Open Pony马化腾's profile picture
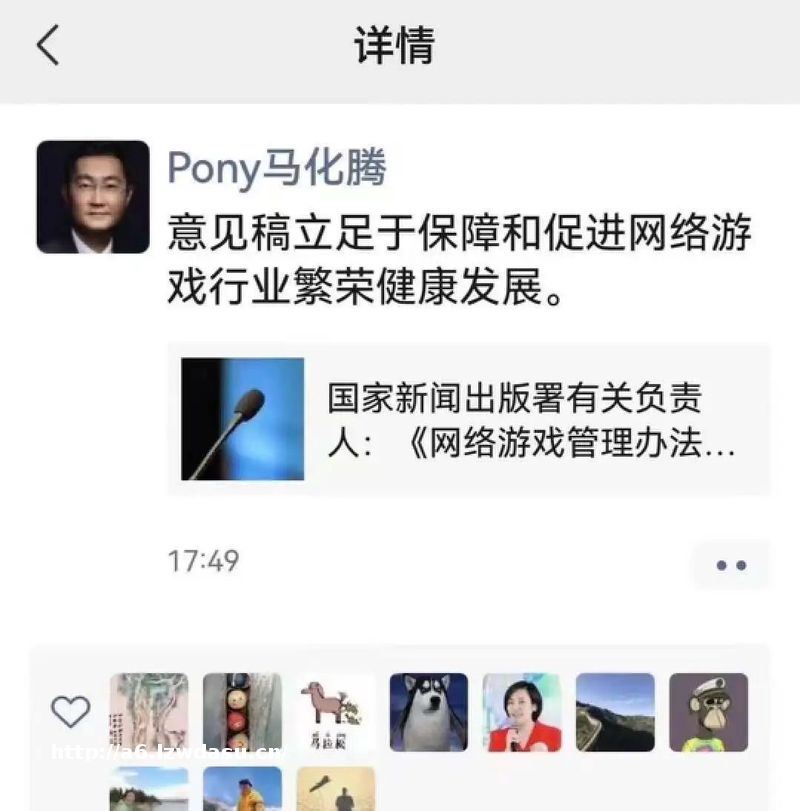 click(x=93, y=197)
